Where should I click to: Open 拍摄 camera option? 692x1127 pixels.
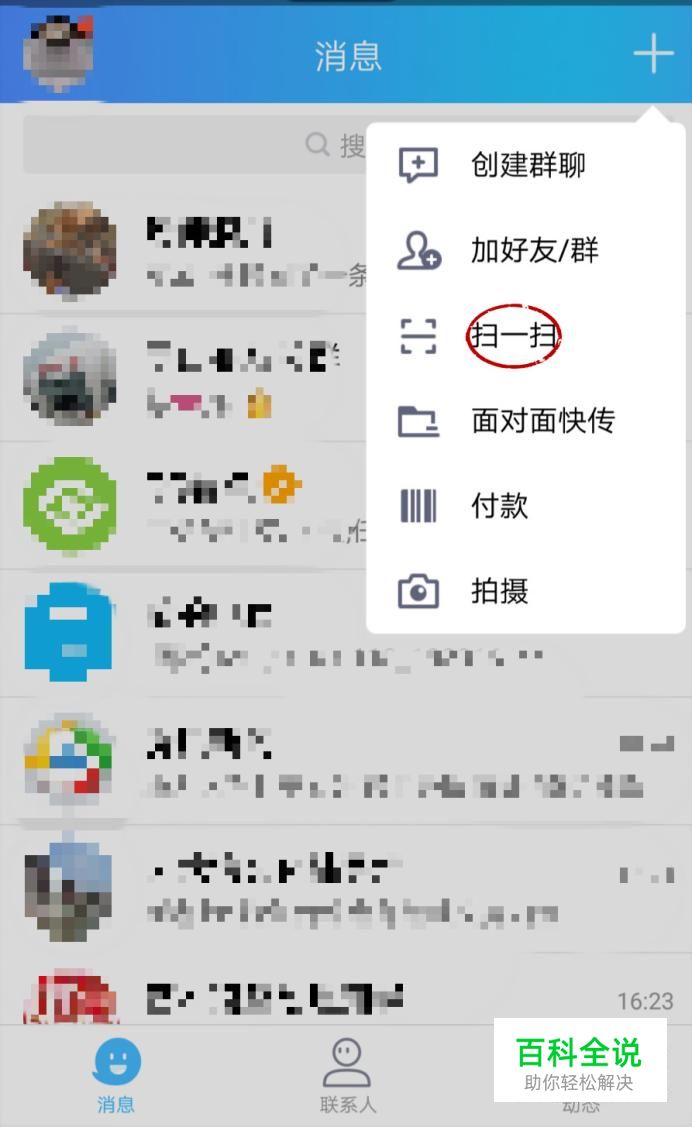(500, 591)
